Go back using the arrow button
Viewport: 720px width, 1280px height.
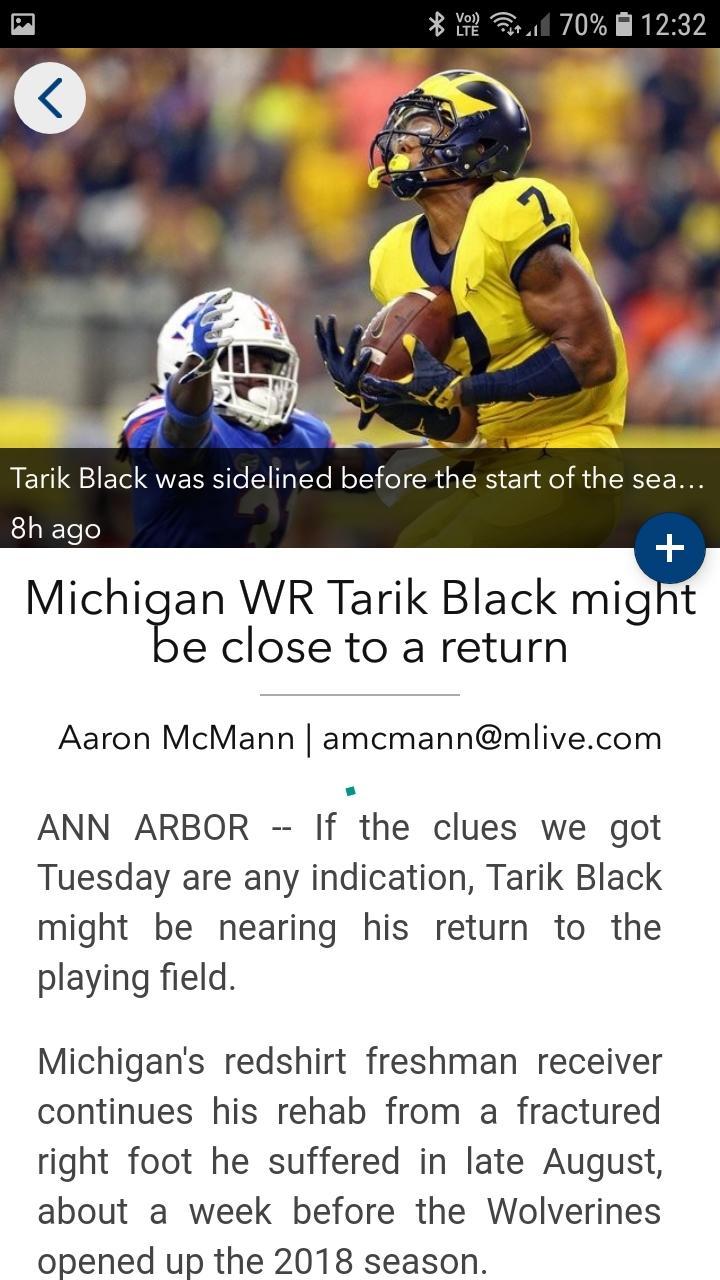click(x=49, y=98)
